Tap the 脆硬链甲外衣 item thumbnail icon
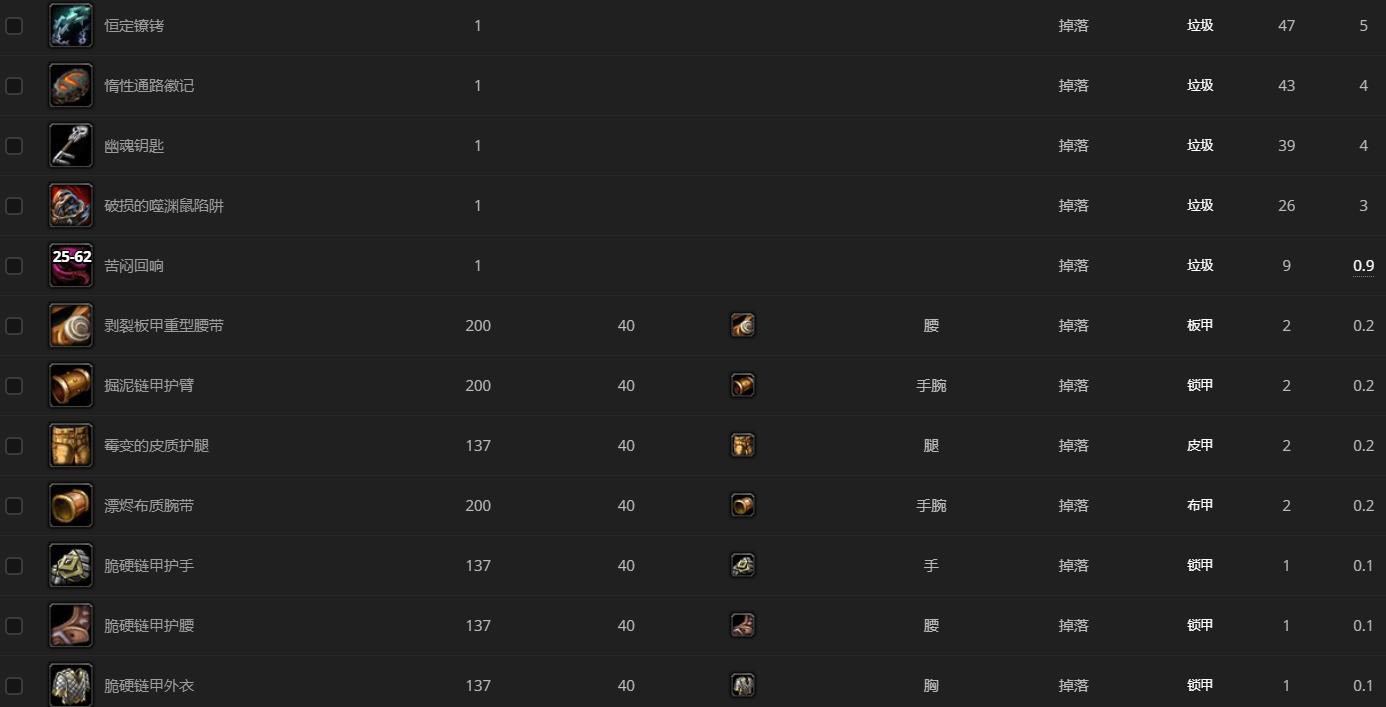Viewport: 1386px width, 707px height. (71, 685)
